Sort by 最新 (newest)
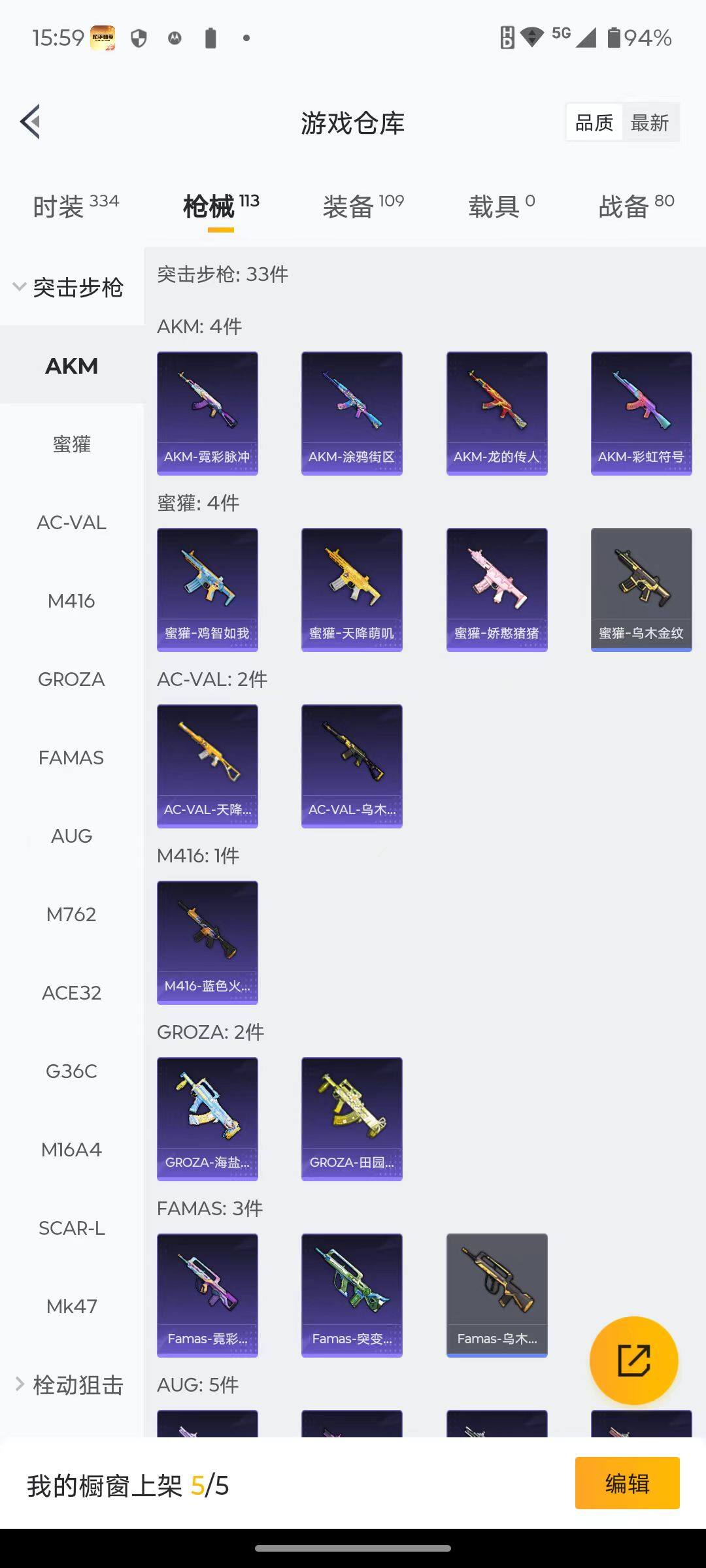706x1568 pixels. tap(649, 122)
